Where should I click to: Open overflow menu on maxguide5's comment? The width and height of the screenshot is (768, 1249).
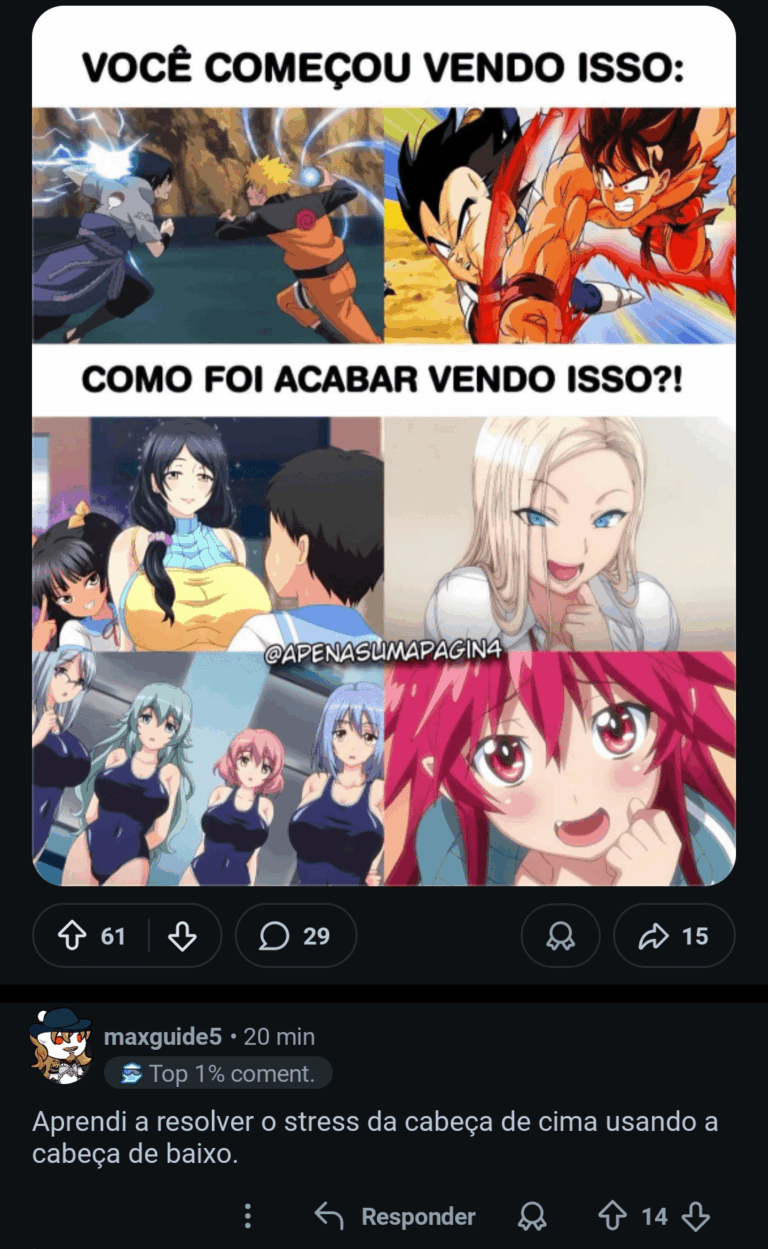[248, 1216]
